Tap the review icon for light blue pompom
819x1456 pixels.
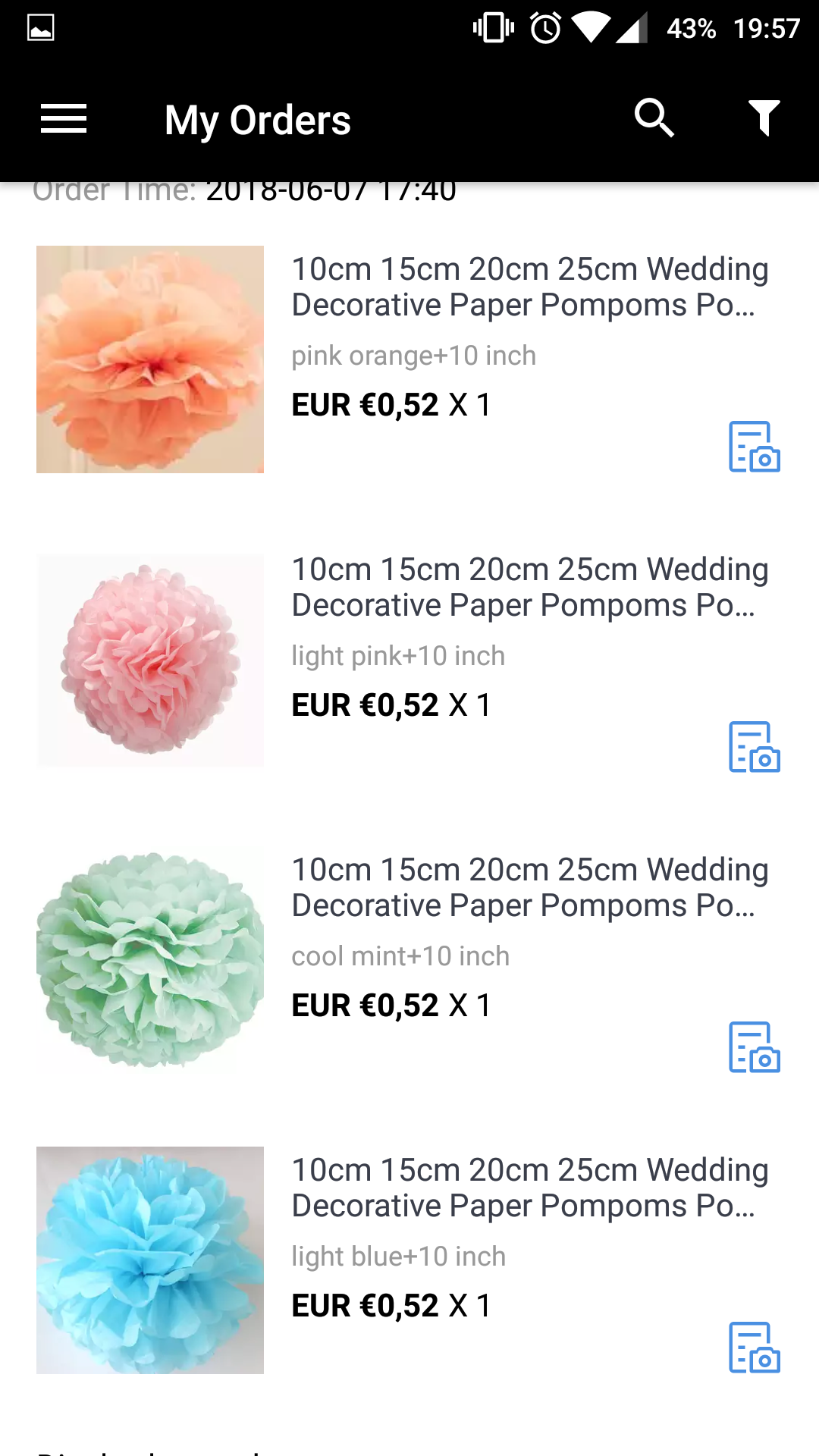pyautogui.click(x=754, y=1348)
